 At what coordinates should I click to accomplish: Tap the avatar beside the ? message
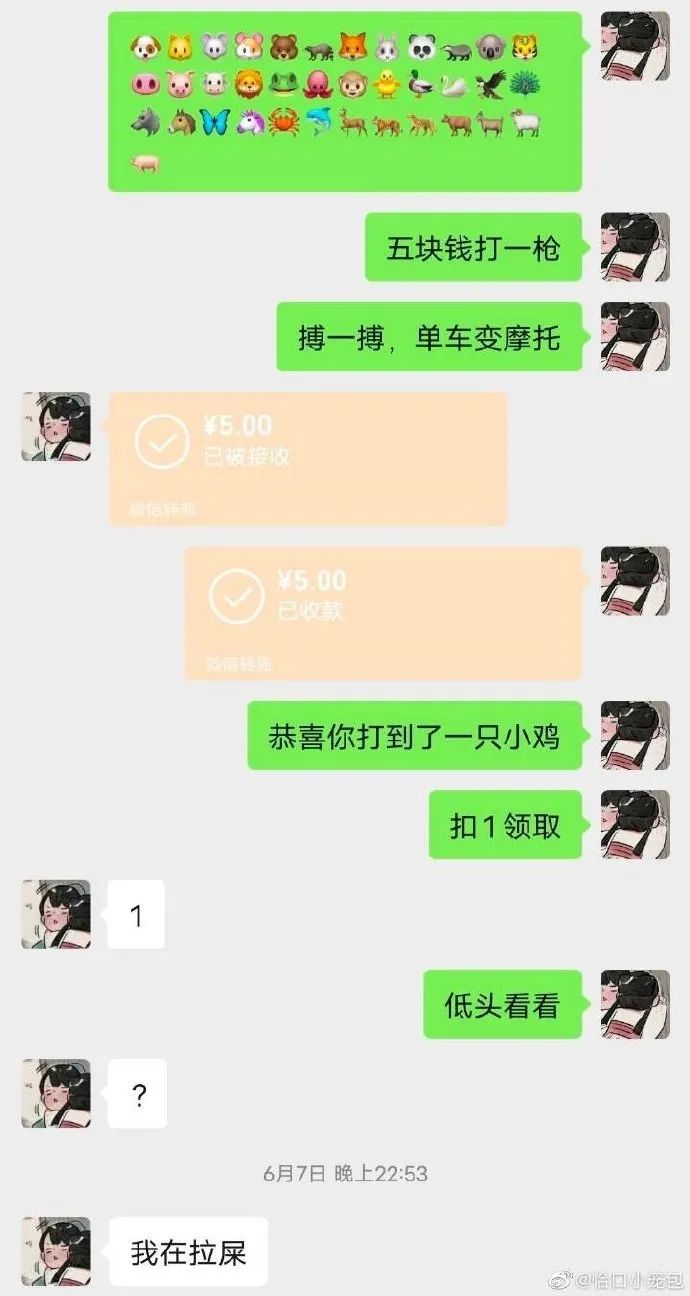56,1093
